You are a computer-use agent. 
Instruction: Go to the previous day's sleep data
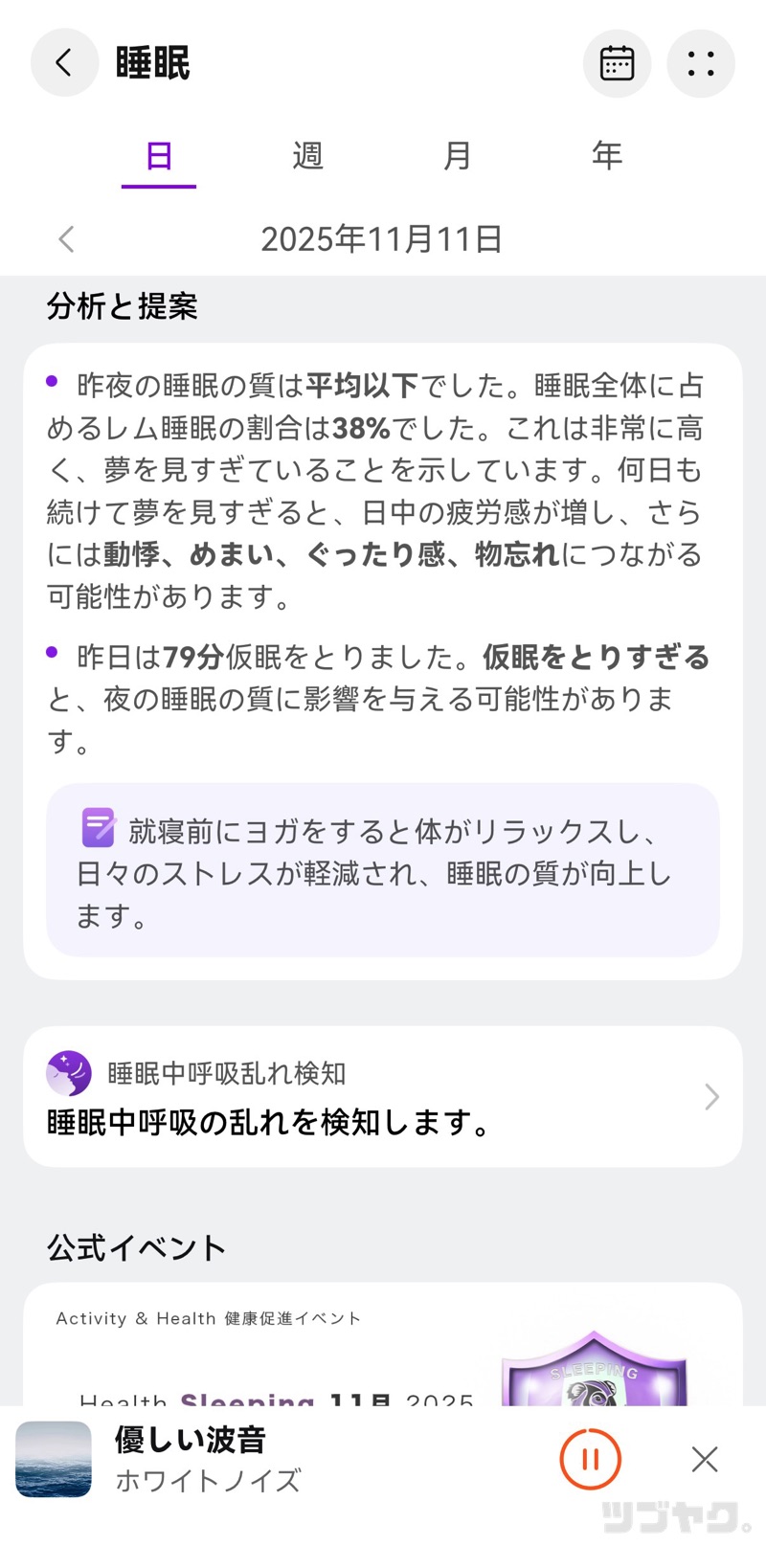click(x=66, y=238)
